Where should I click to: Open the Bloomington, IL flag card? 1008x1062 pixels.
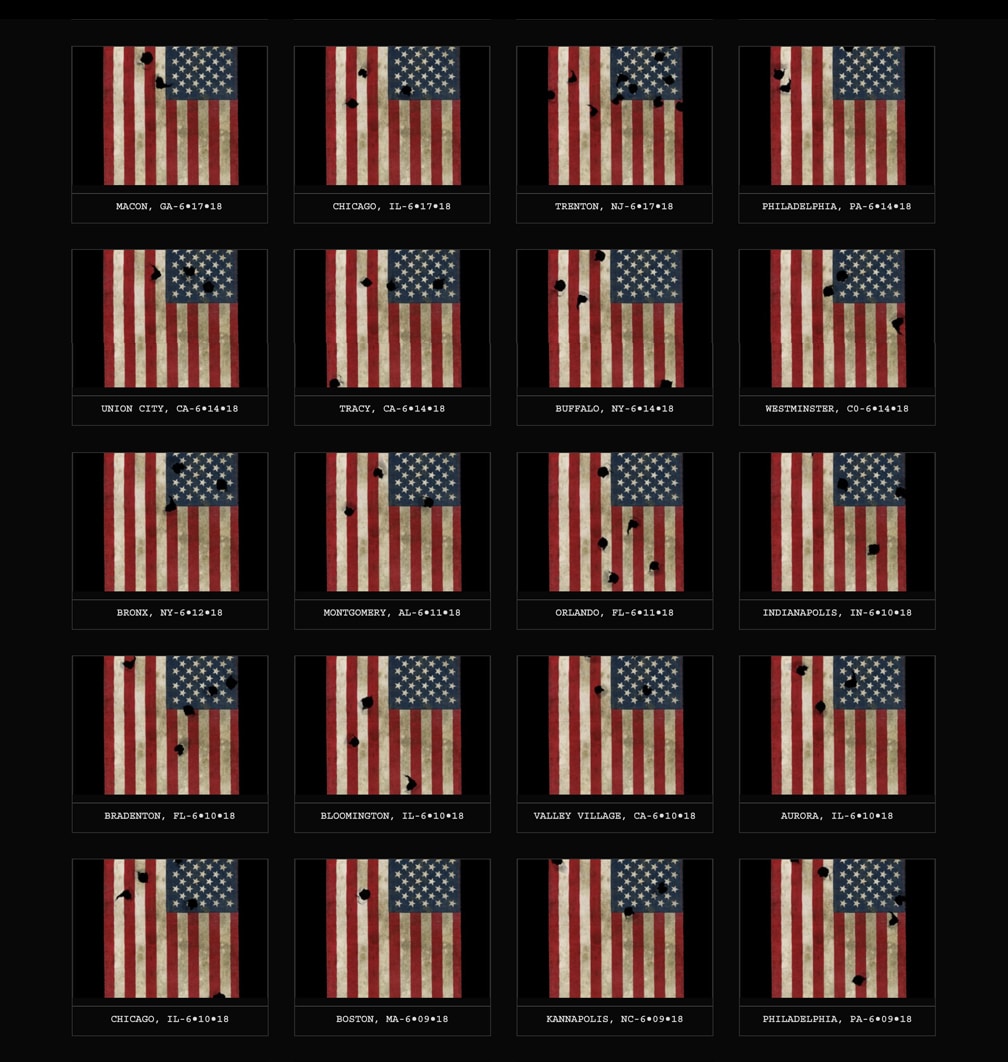392,725
